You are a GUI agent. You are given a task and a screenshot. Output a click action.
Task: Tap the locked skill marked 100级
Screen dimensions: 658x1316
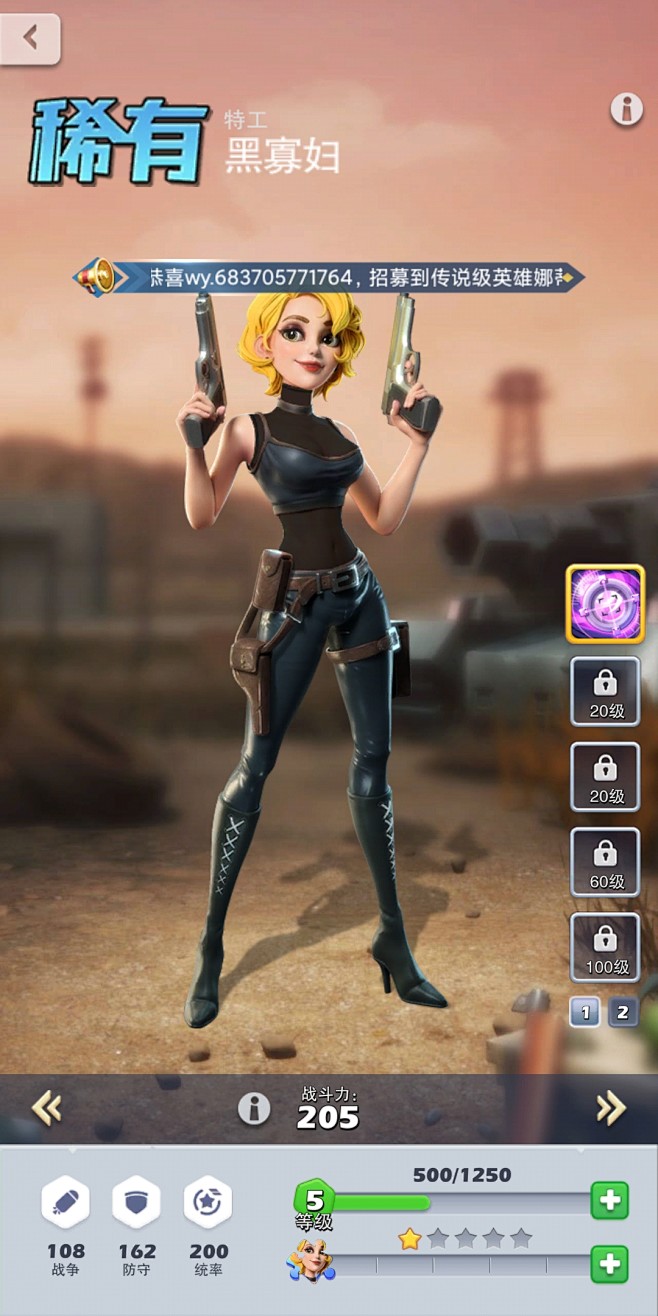(605, 947)
